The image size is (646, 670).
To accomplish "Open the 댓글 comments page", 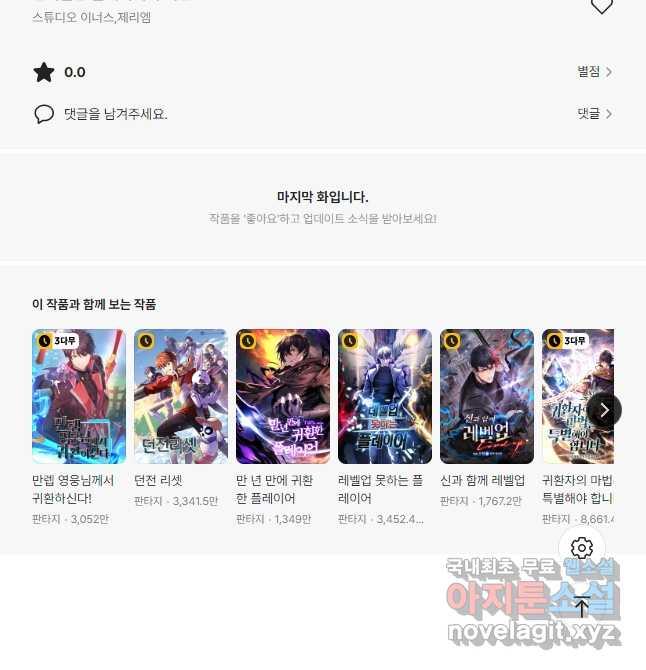I will click(x=594, y=114).
